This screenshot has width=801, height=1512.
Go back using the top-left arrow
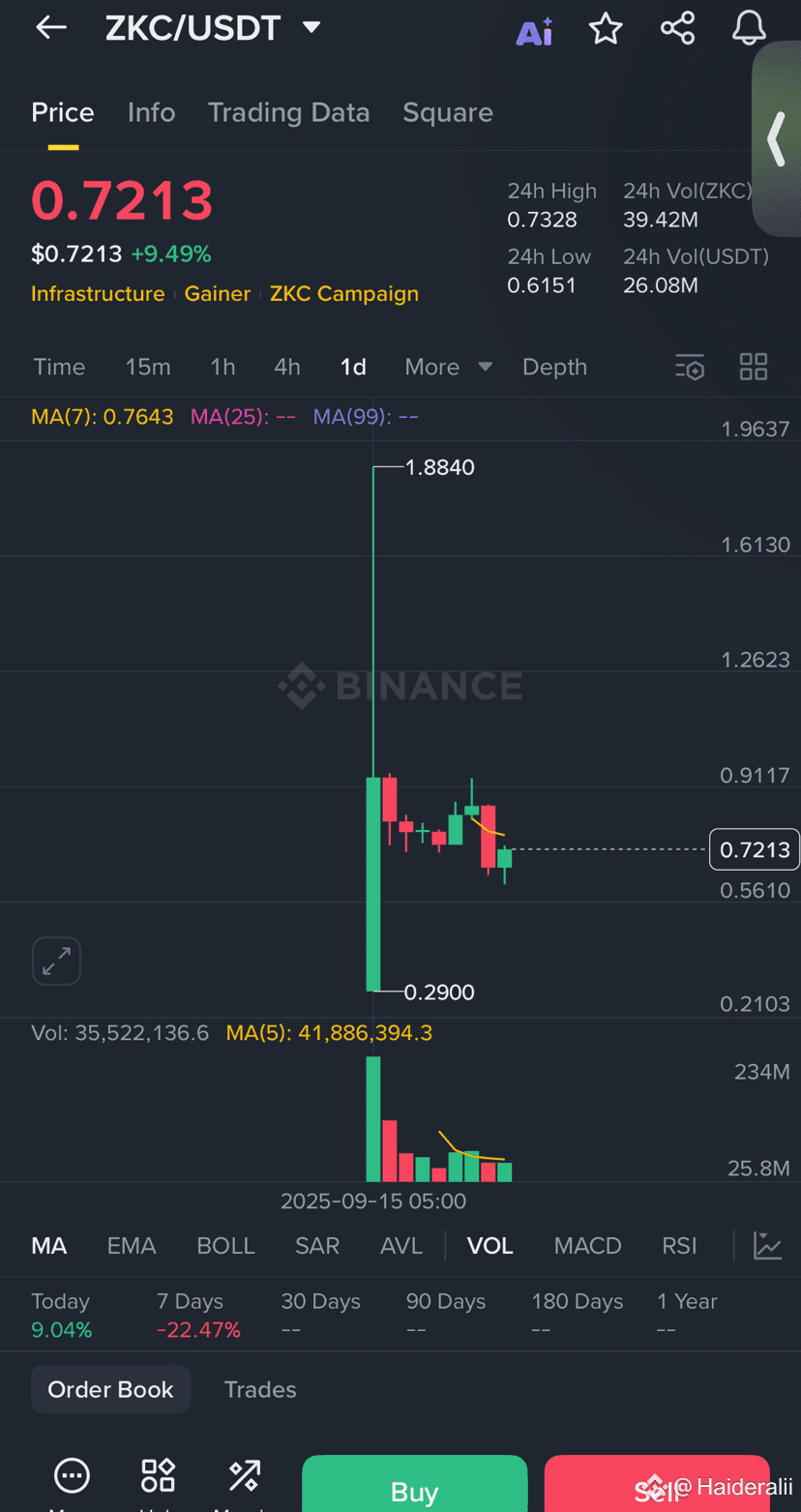(51, 28)
